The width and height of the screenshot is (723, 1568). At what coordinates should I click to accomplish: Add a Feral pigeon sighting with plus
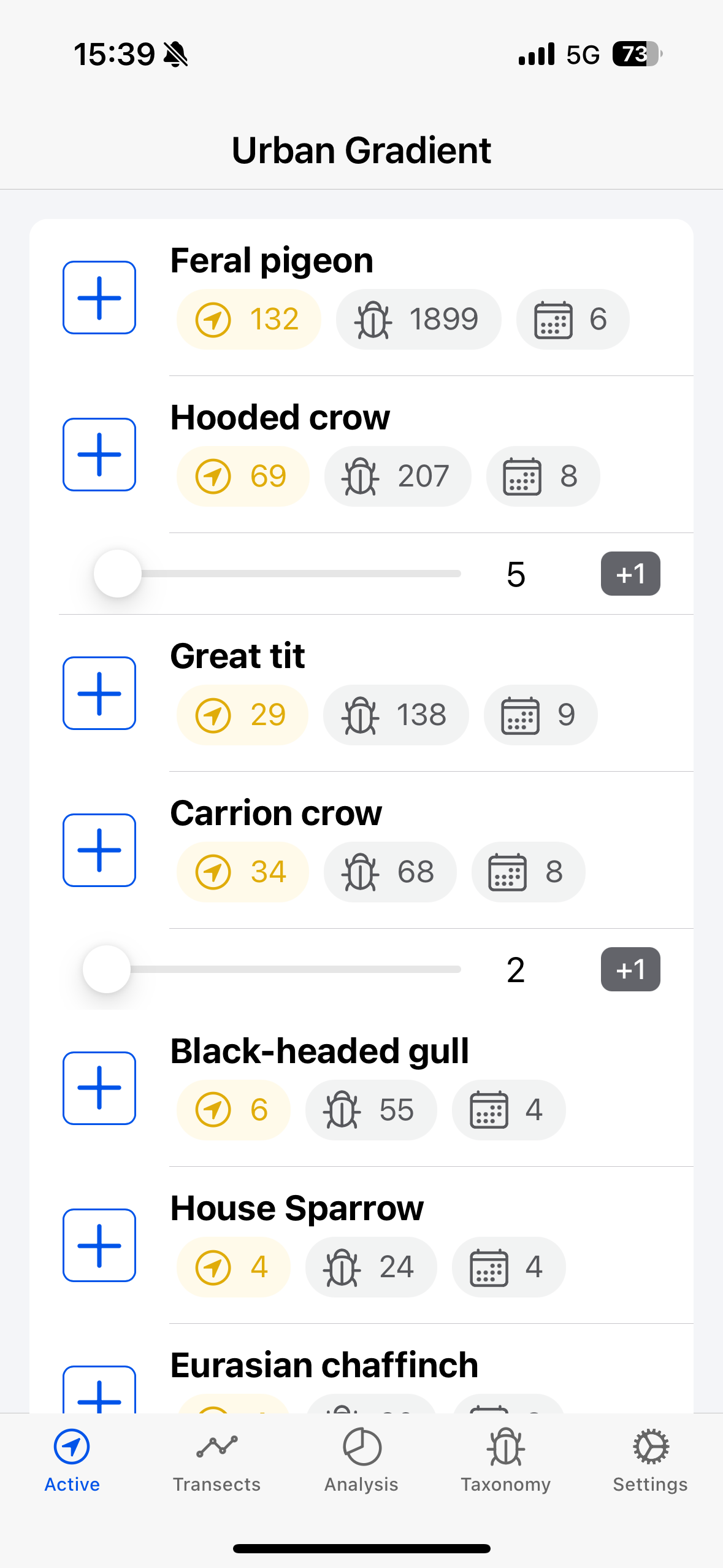(99, 298)
